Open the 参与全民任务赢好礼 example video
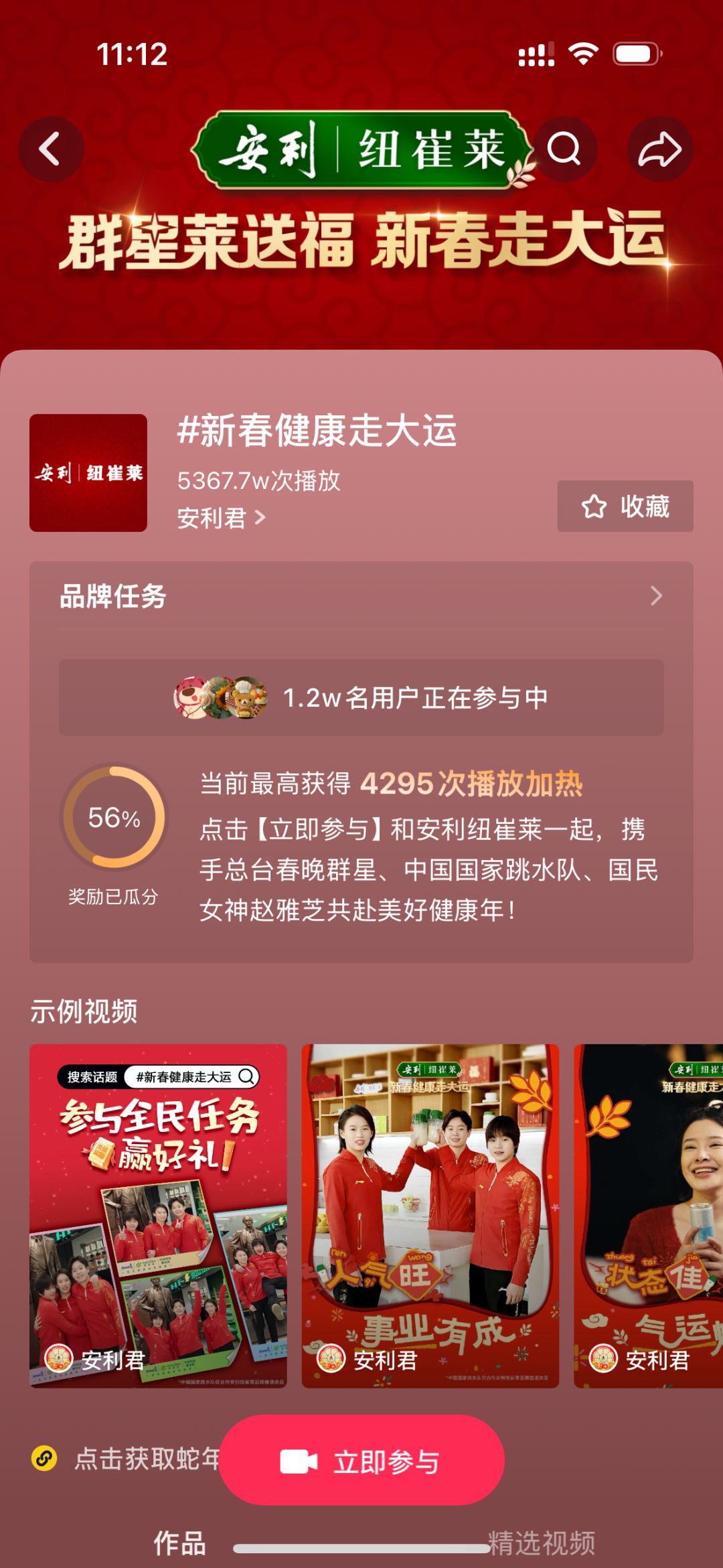 pos(158,1216)
